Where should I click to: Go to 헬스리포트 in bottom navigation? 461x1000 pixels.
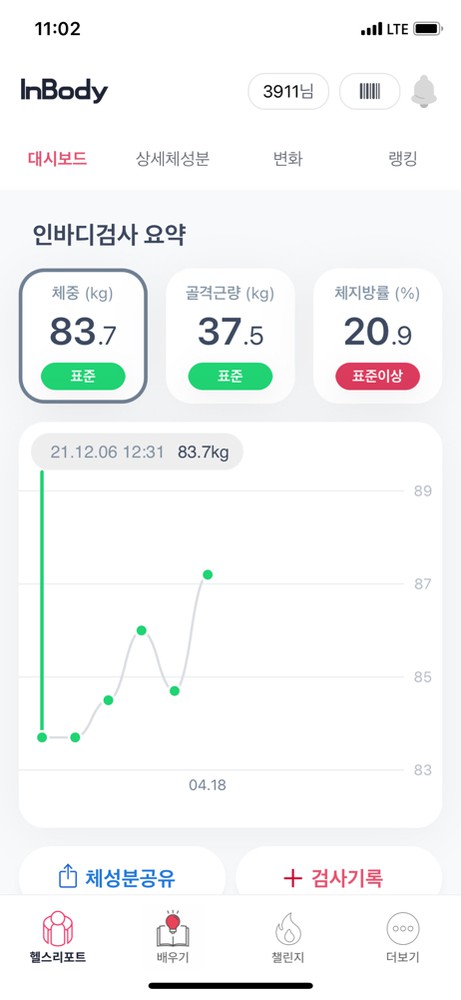point(57,937)
